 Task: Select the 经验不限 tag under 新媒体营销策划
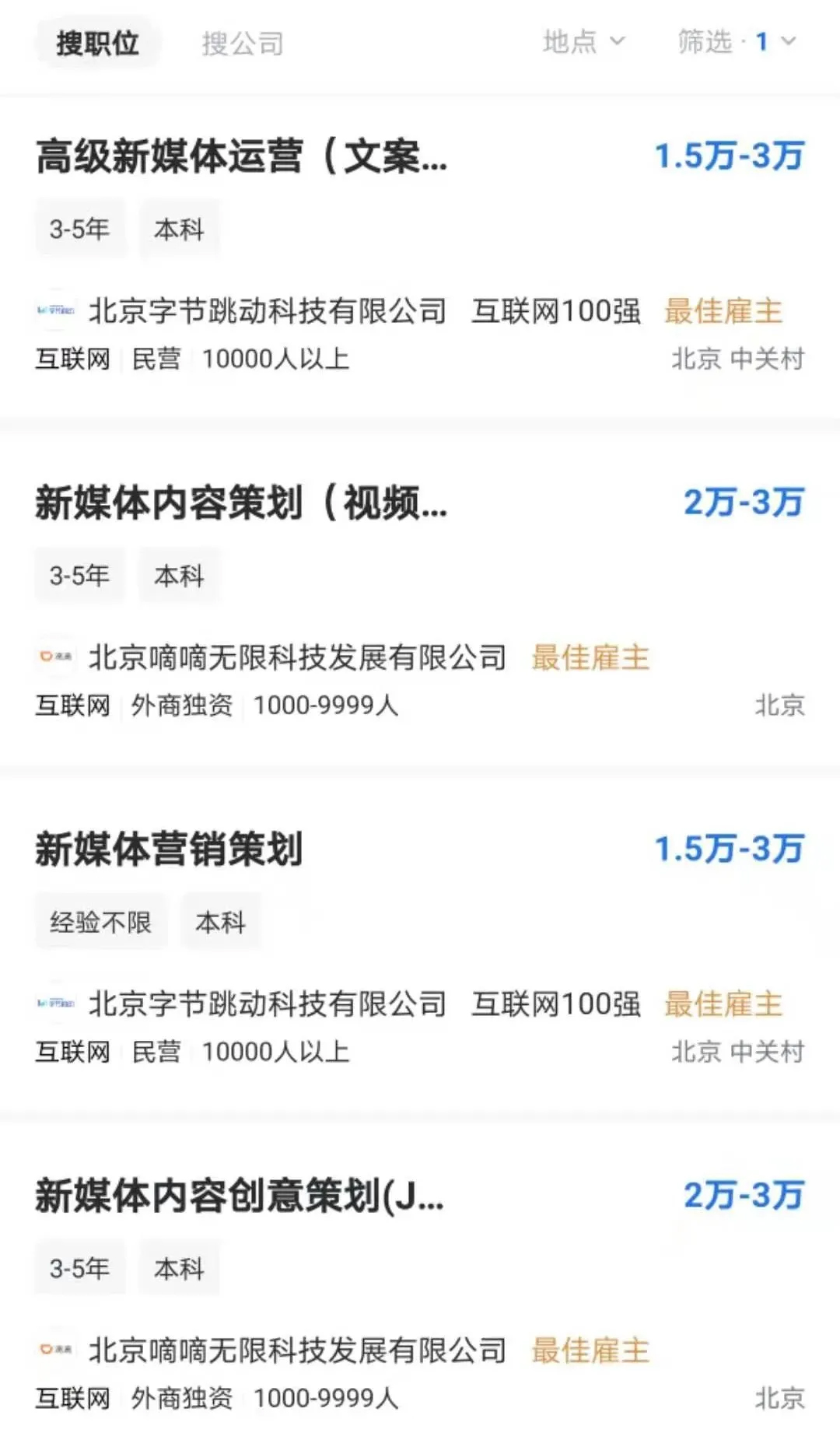[100, 920]
